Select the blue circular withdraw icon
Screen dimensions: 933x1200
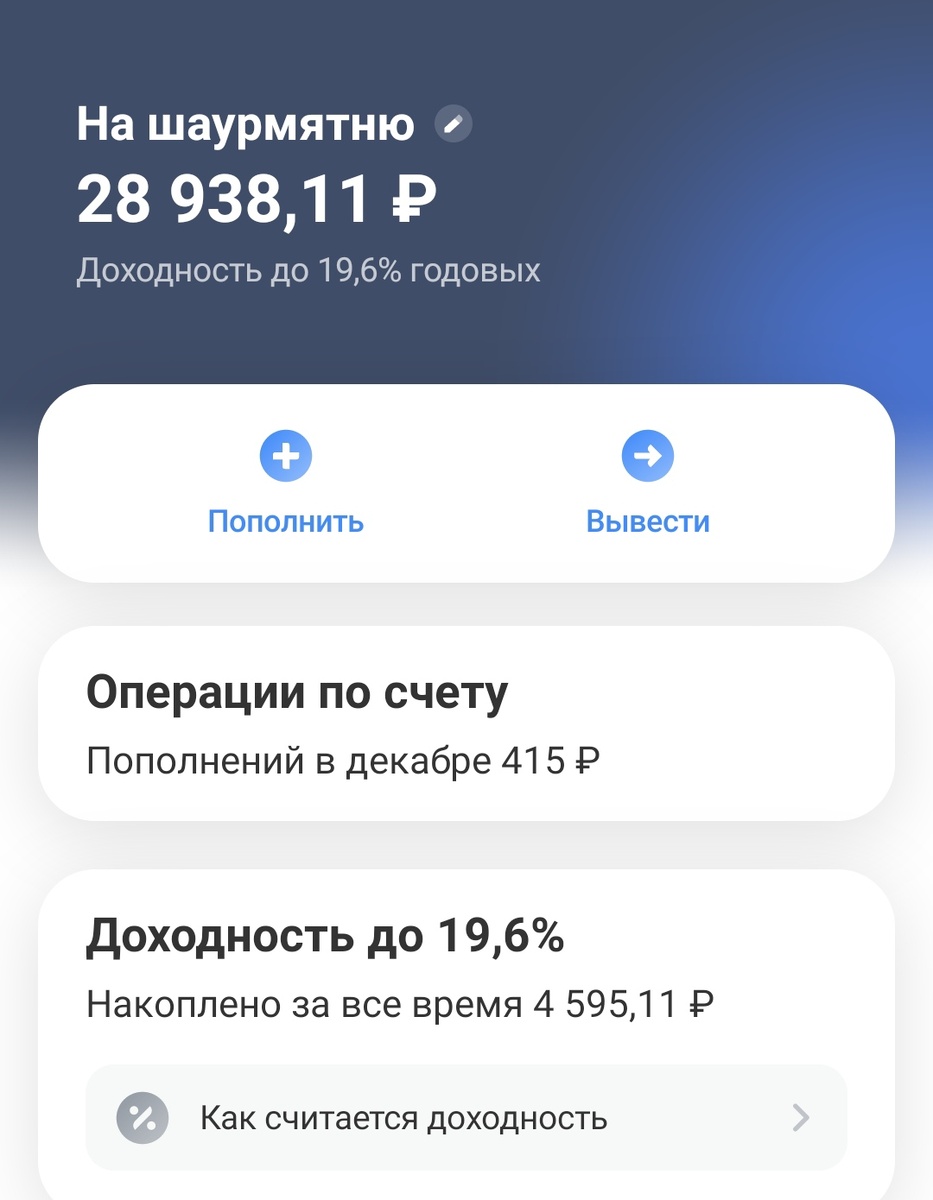648,455
